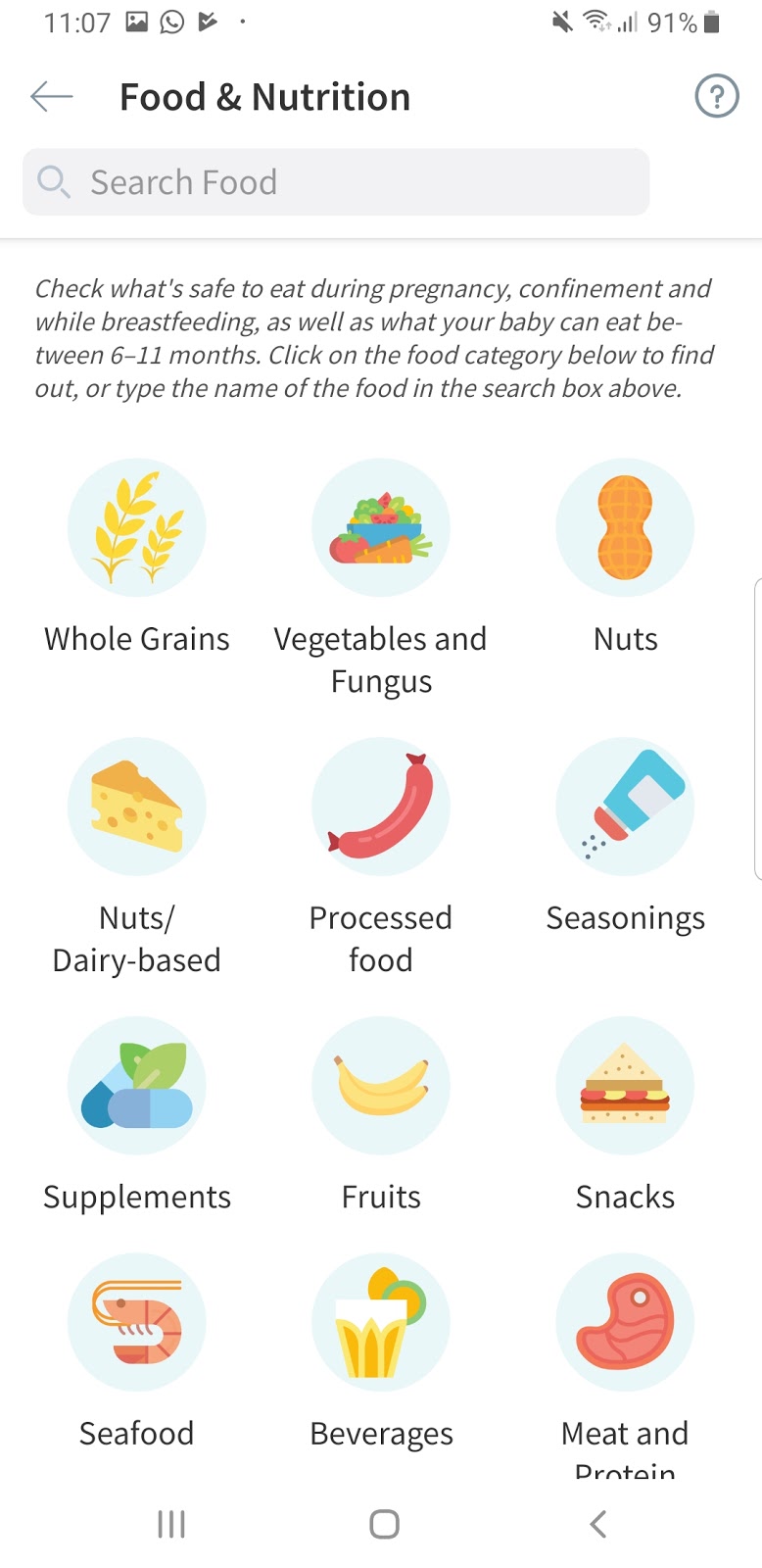Tap the Search Food field
Viewport: 762px width, 1568px height.
coord(336,182)
